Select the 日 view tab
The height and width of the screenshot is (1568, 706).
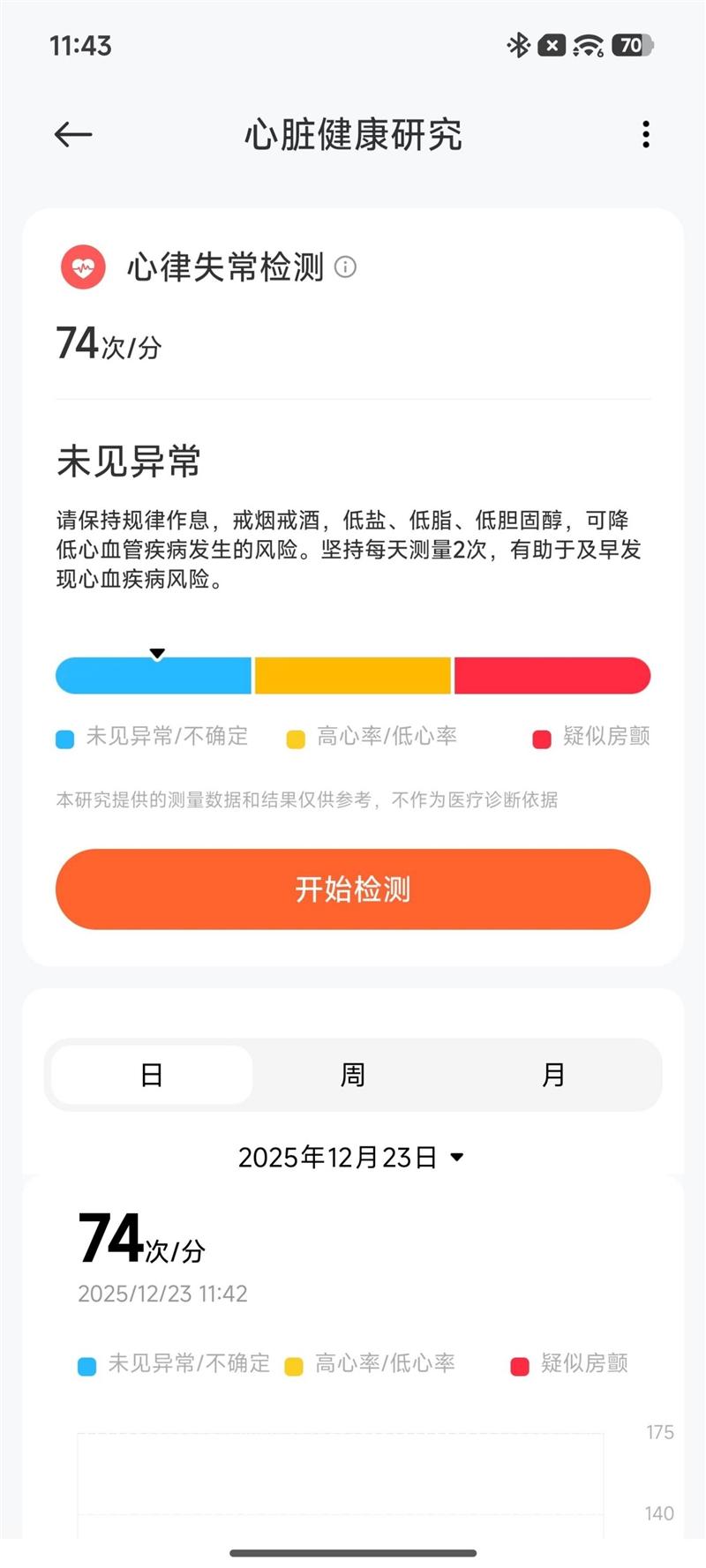152,1075
